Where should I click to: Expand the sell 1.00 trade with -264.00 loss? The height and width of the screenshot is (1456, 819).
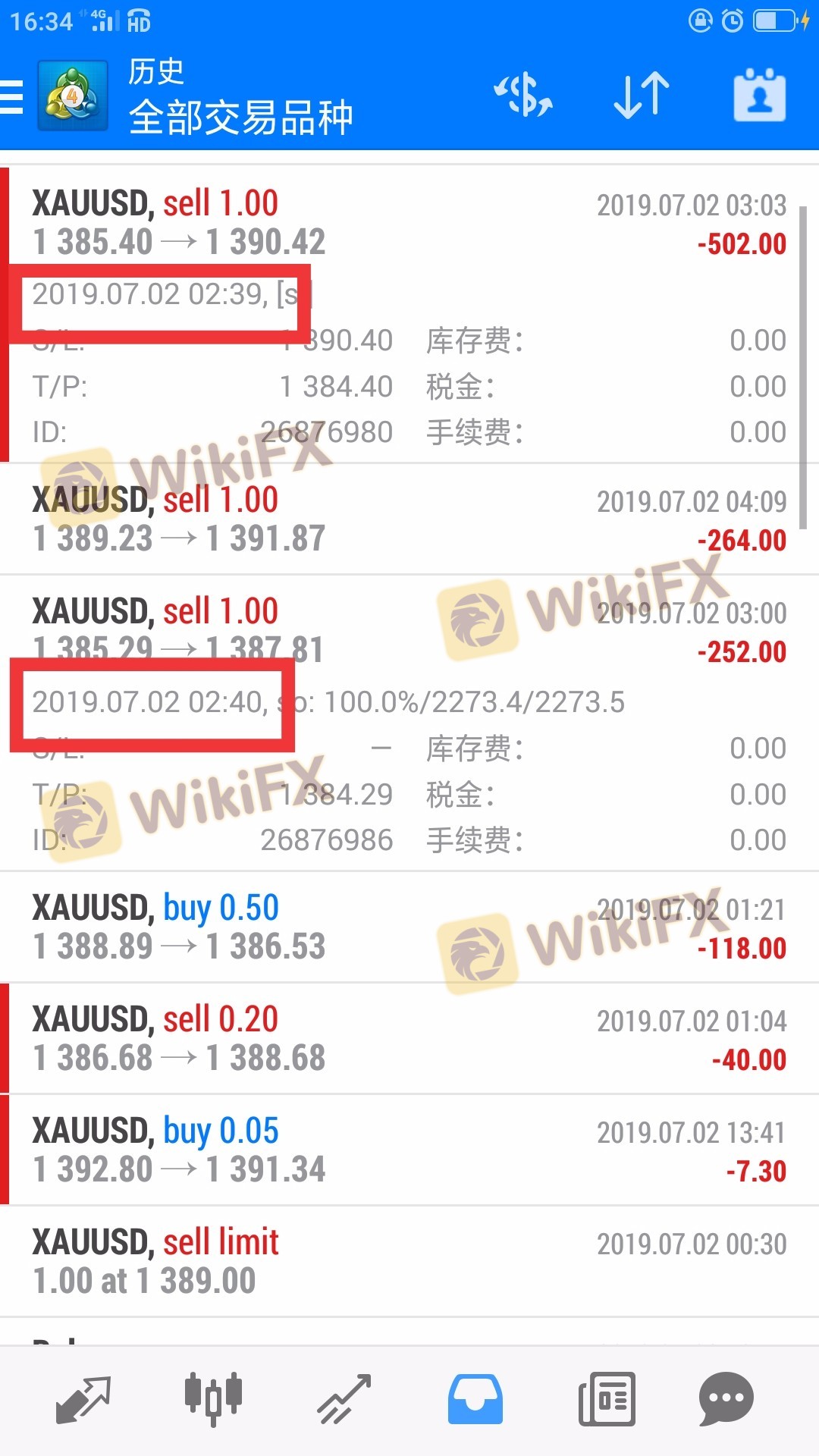409,519
